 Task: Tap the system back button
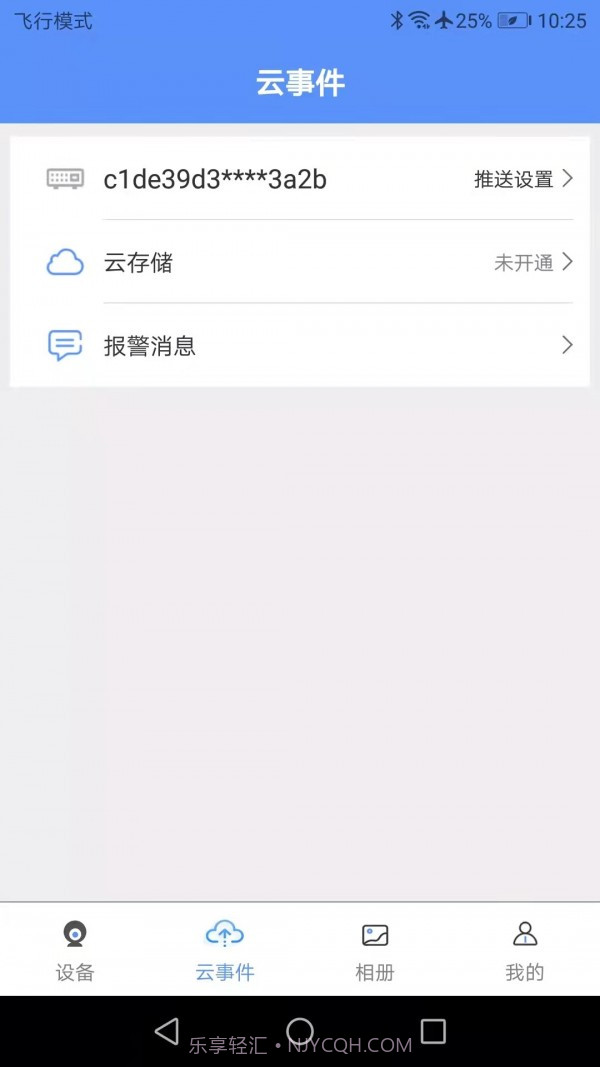(167, 1031)
